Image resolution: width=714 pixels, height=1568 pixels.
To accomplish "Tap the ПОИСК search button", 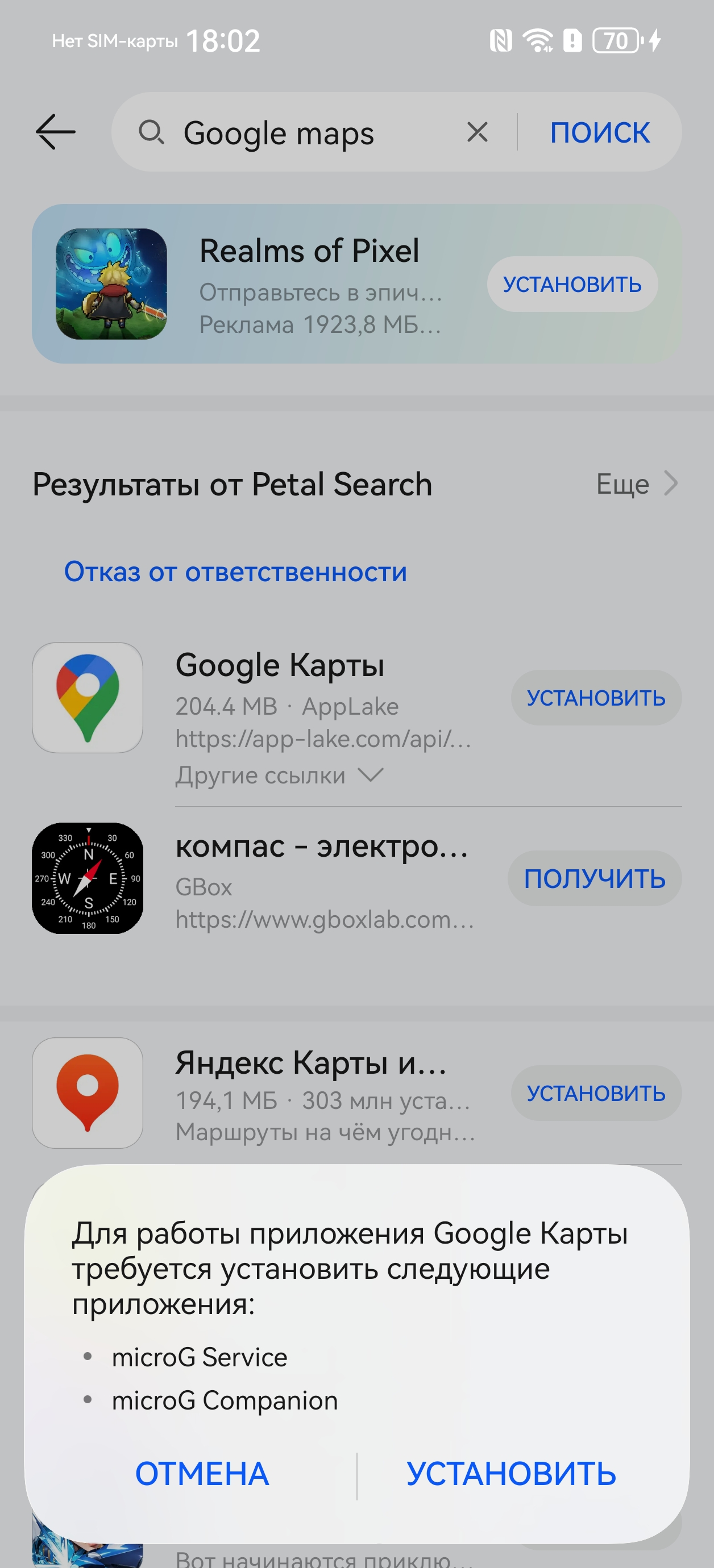I will (600, 133).
